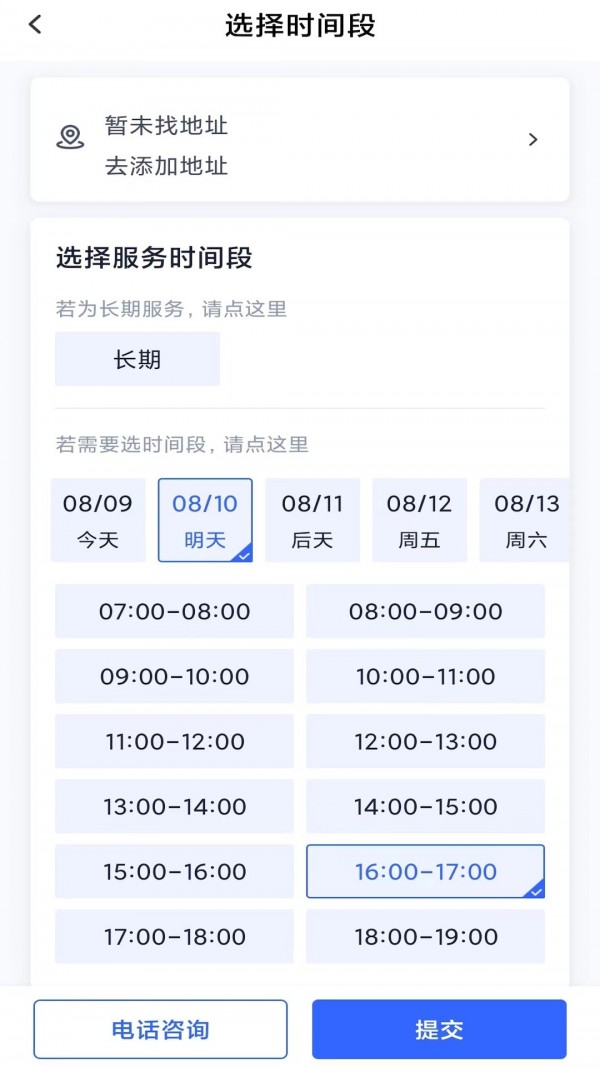Select the 18:00-19:00 time slot
The height and width of the screenshot is (1067, 600).
pos(425,936)
